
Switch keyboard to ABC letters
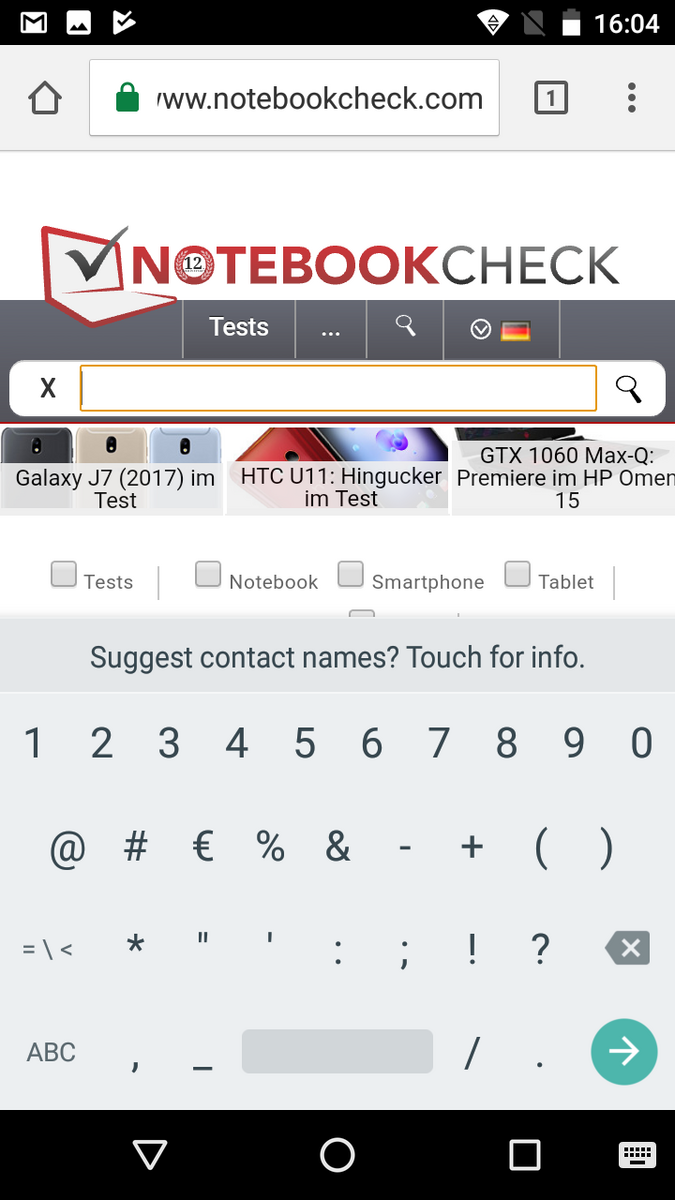pos(51,1052)
